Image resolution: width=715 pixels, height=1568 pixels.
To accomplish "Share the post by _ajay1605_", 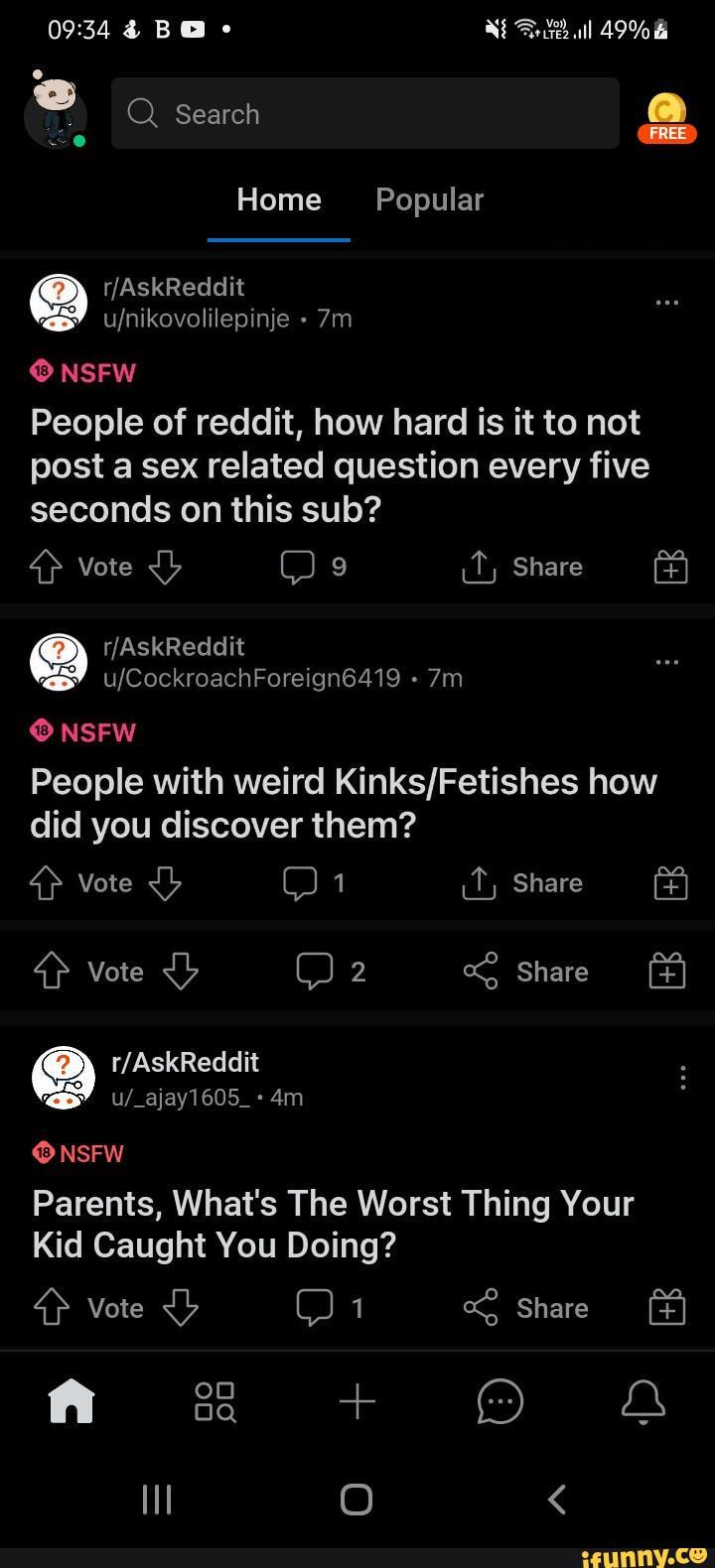I will (526, 1309).
